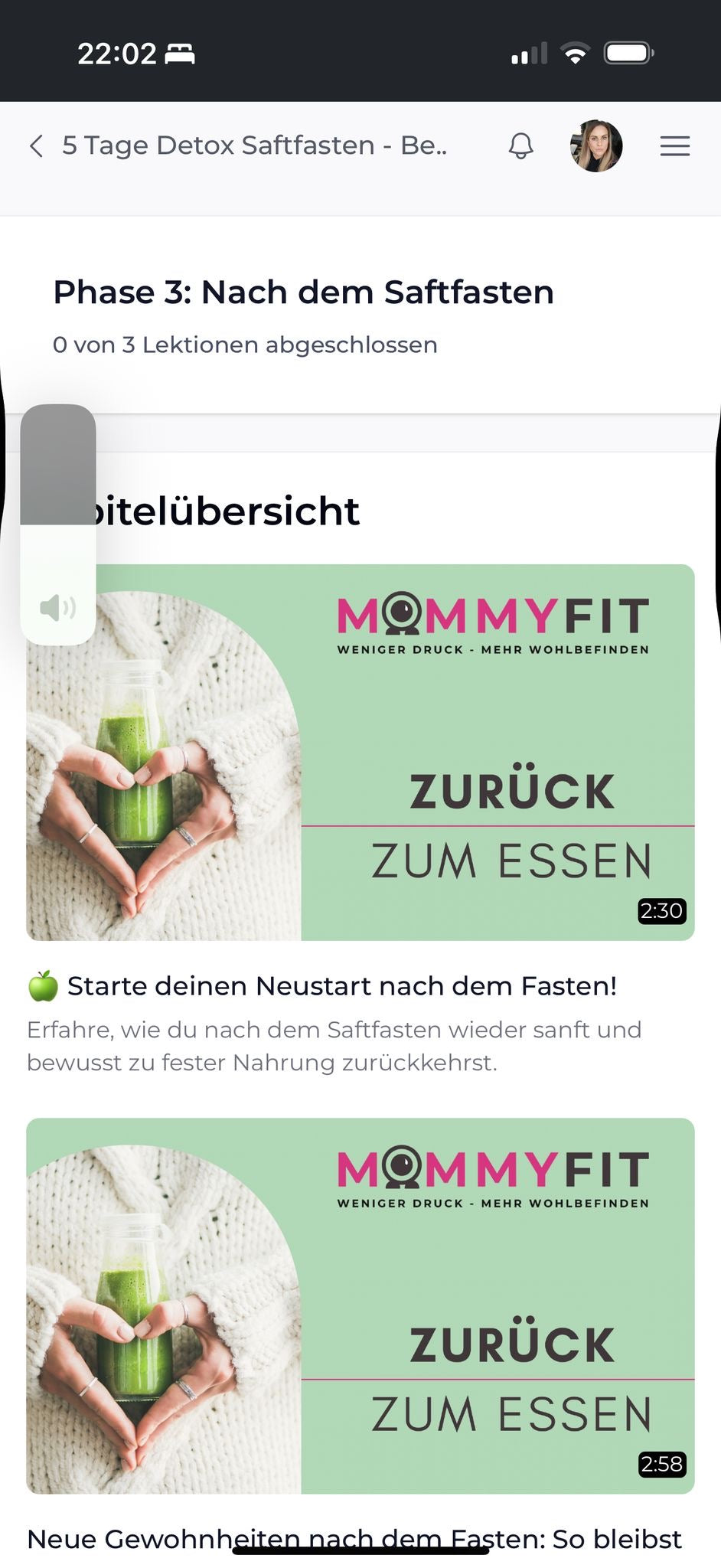This screenshot has height=1568, width=721.
Task: Tap the 2:30 video duration badge
Action: (x=661, y=911)
